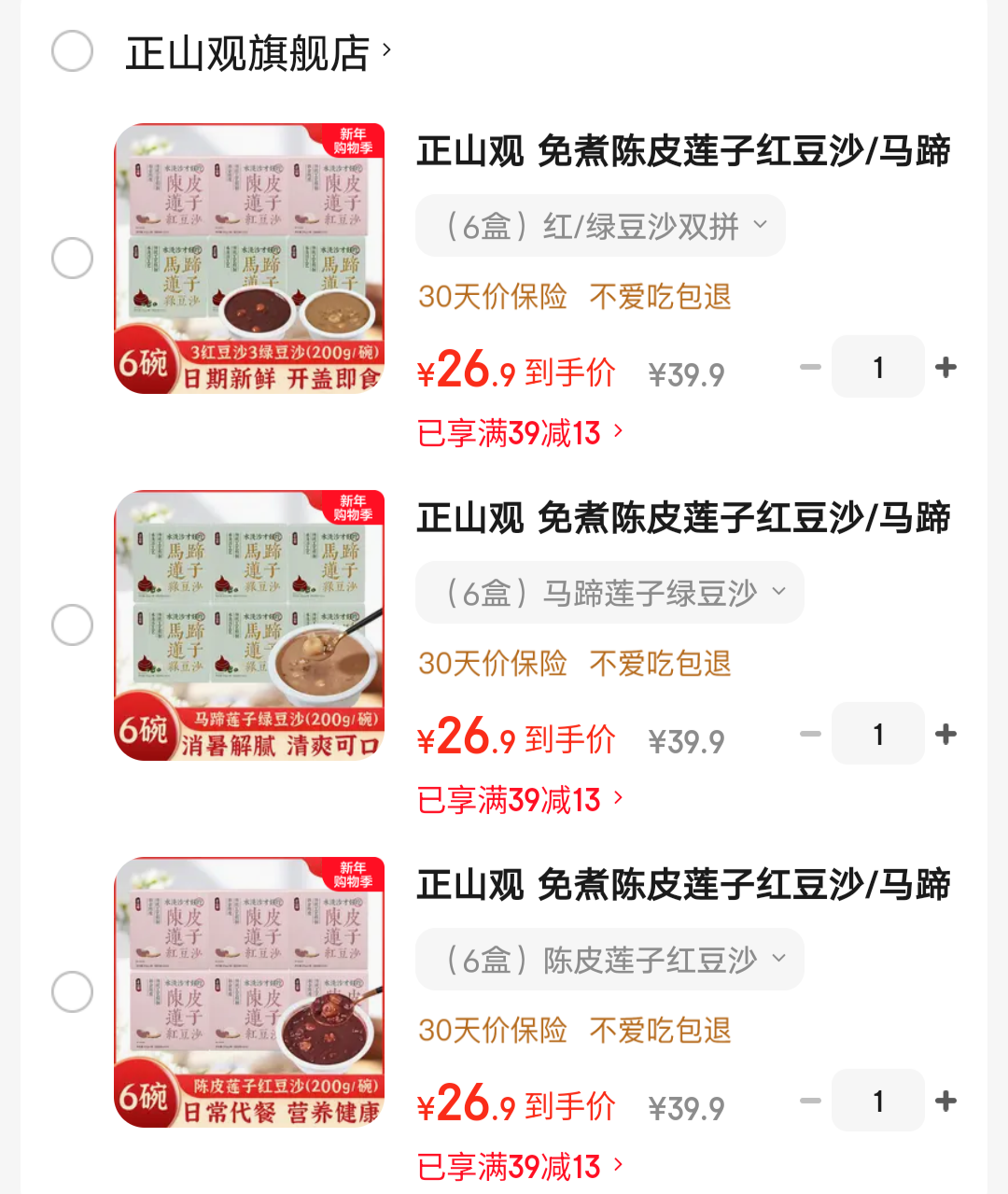Viewport: 1008px width, 1194px height.
Task: Decrease quantity of the 红/绿豆沙双拼 item
Action: coord(809,366)
